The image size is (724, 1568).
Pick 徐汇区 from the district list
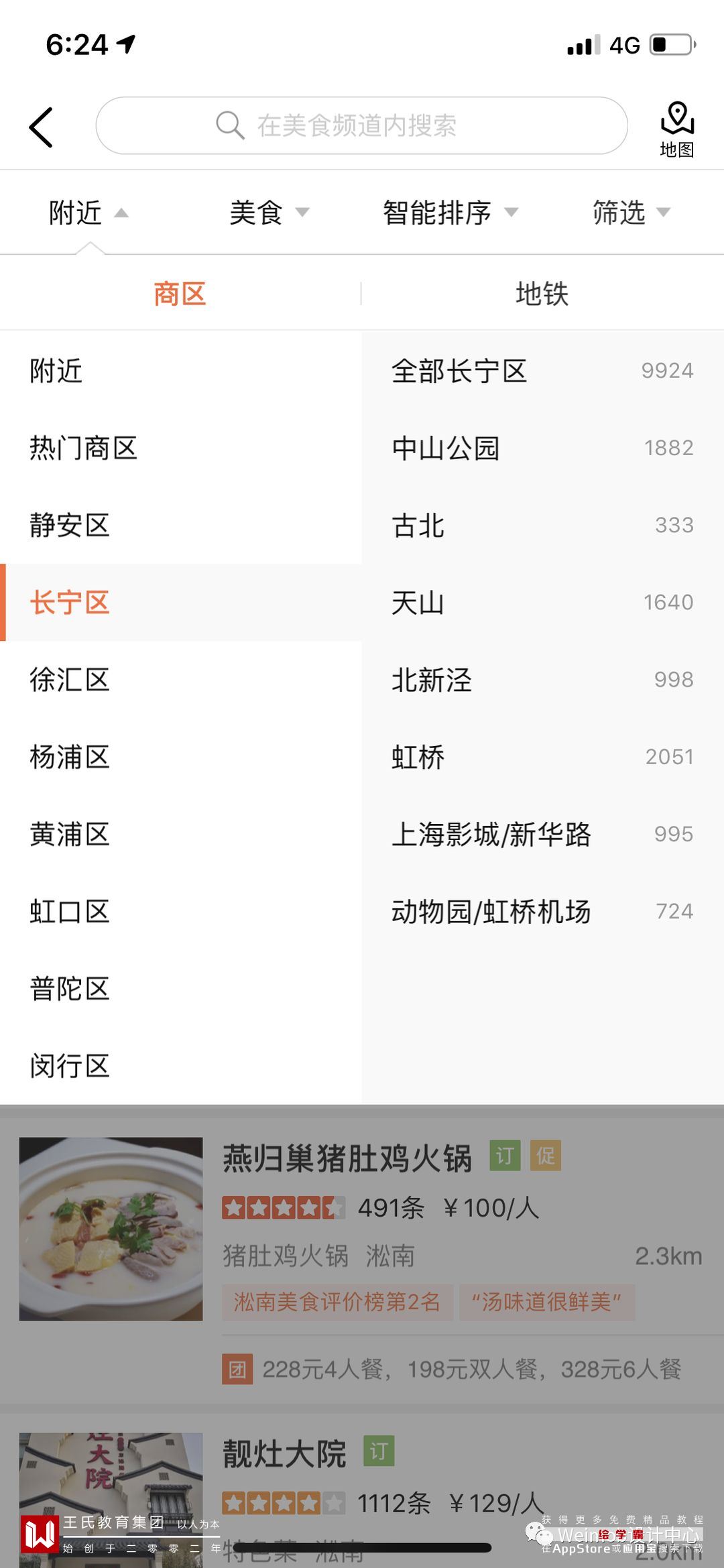tap(70, 680)
